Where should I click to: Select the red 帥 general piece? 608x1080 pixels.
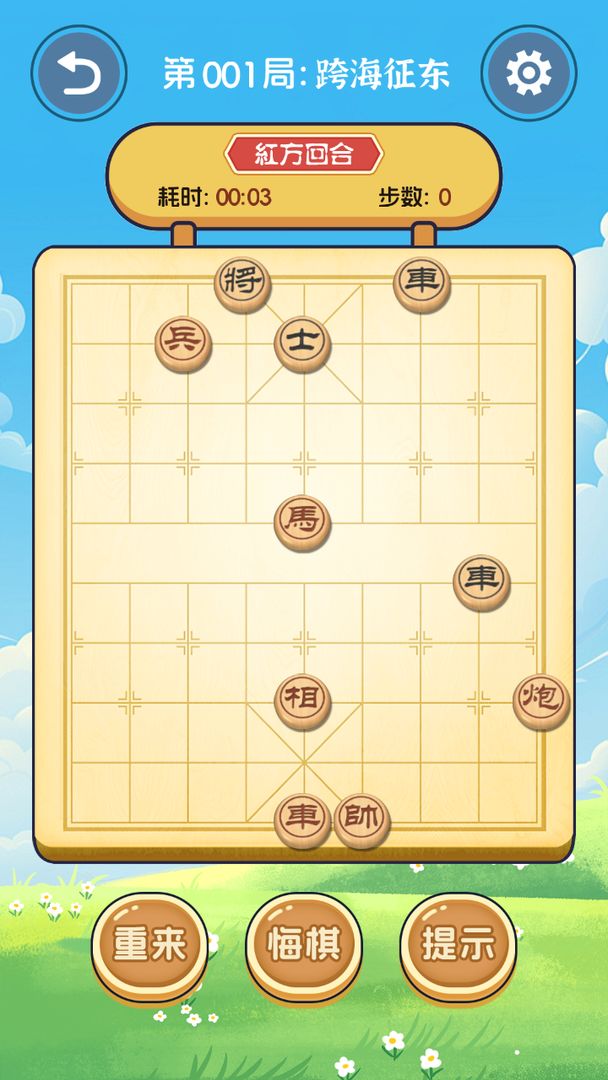361,819
